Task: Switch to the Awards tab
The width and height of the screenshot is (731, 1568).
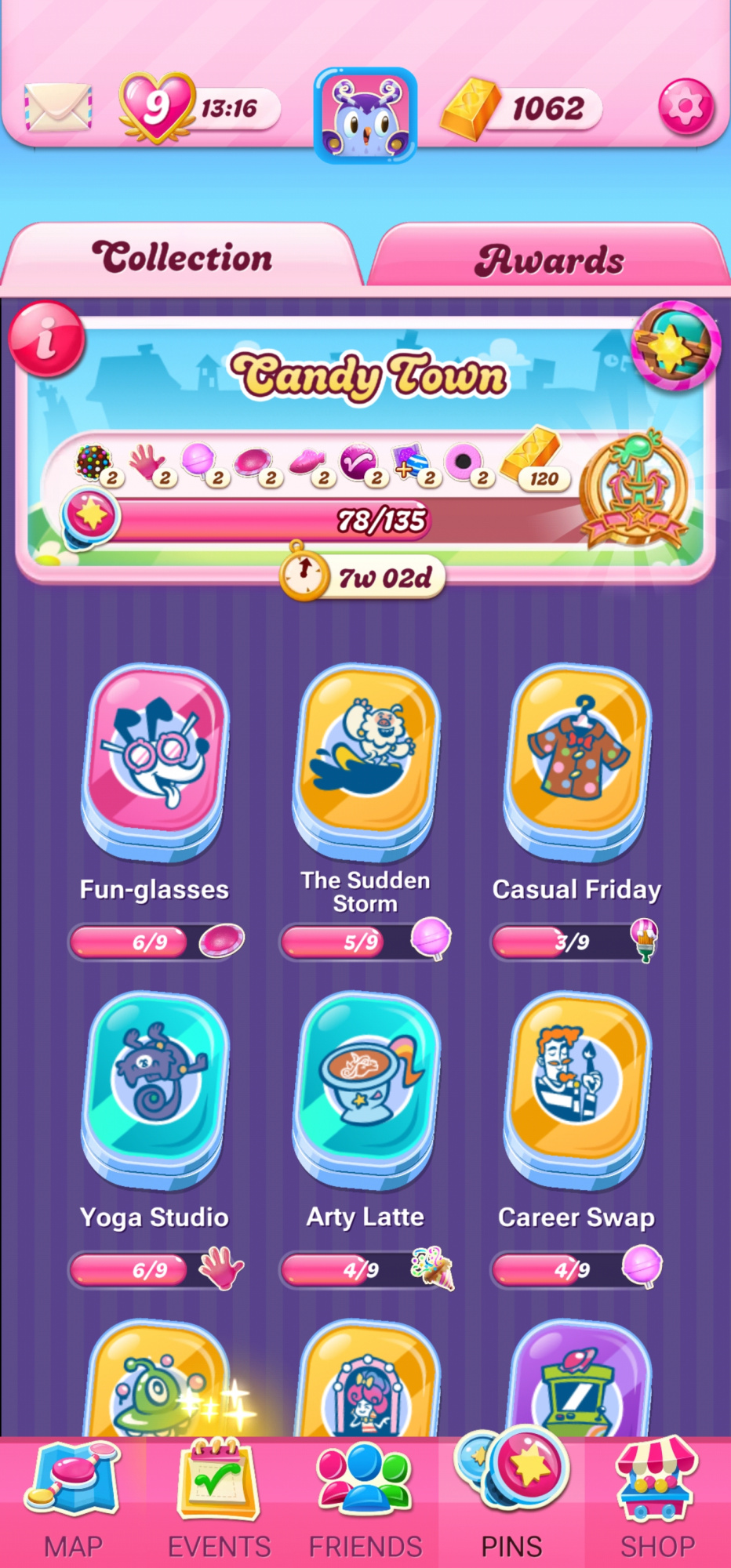Action: tap(549, 260)
